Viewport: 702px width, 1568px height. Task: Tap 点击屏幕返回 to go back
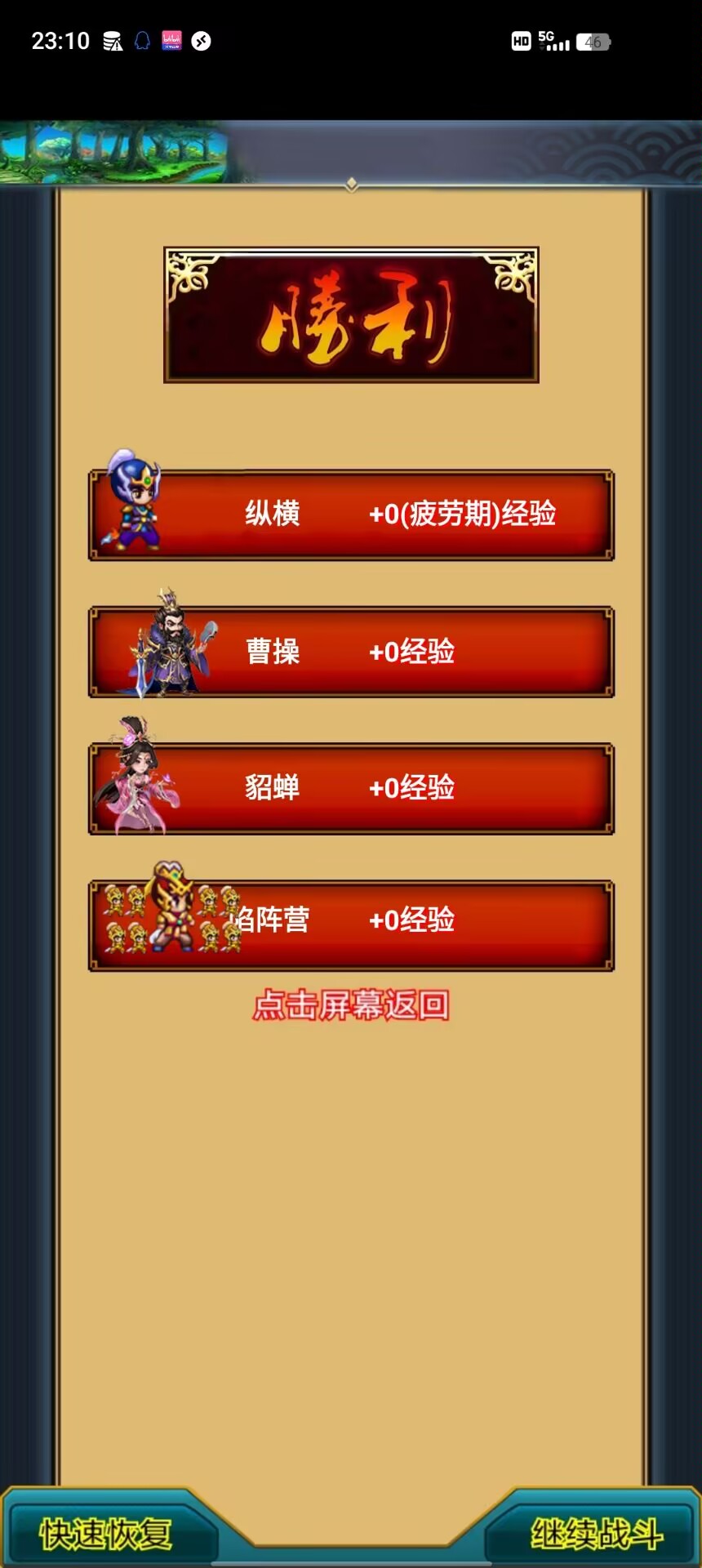pyautogui.click(x=351, y=1005)
